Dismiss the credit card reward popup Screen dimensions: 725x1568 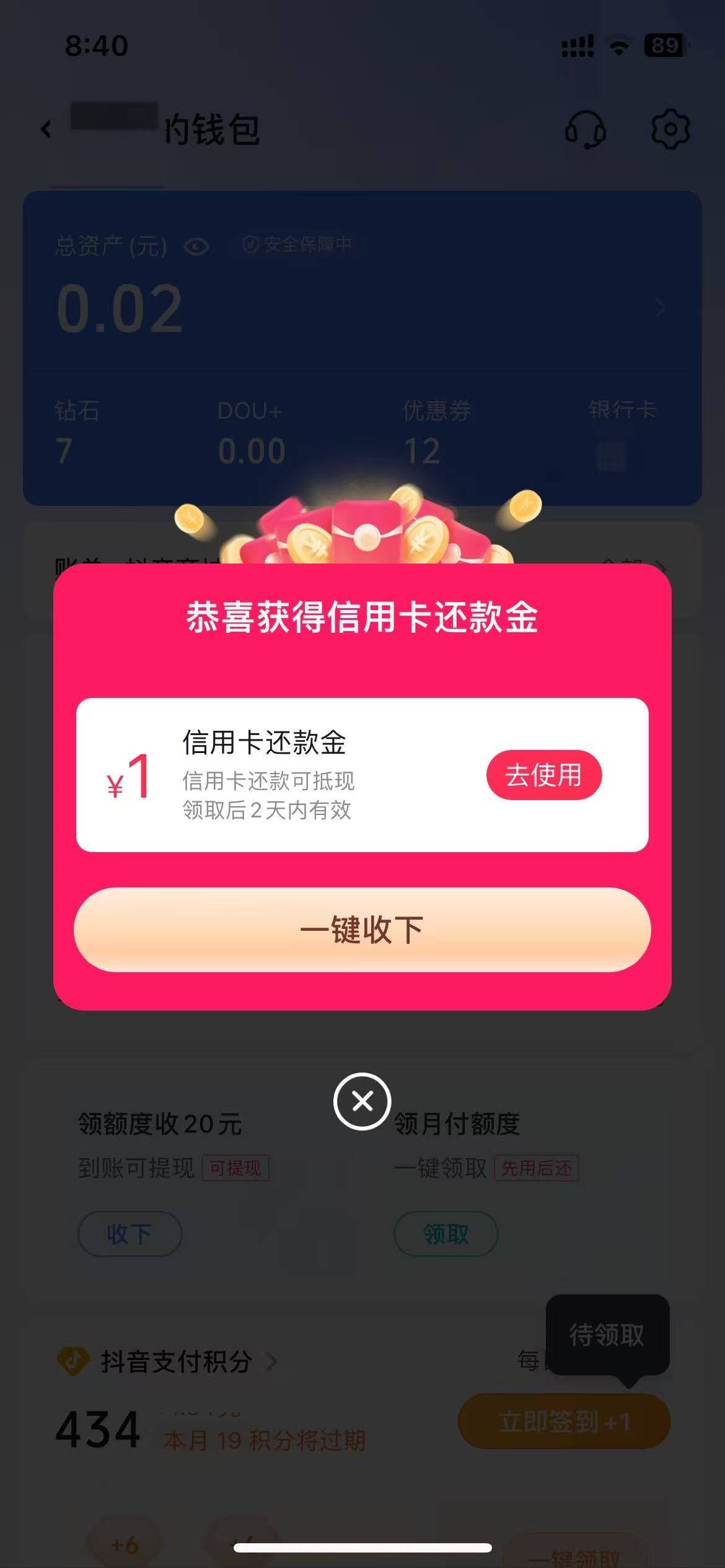tap(362, 1102)
